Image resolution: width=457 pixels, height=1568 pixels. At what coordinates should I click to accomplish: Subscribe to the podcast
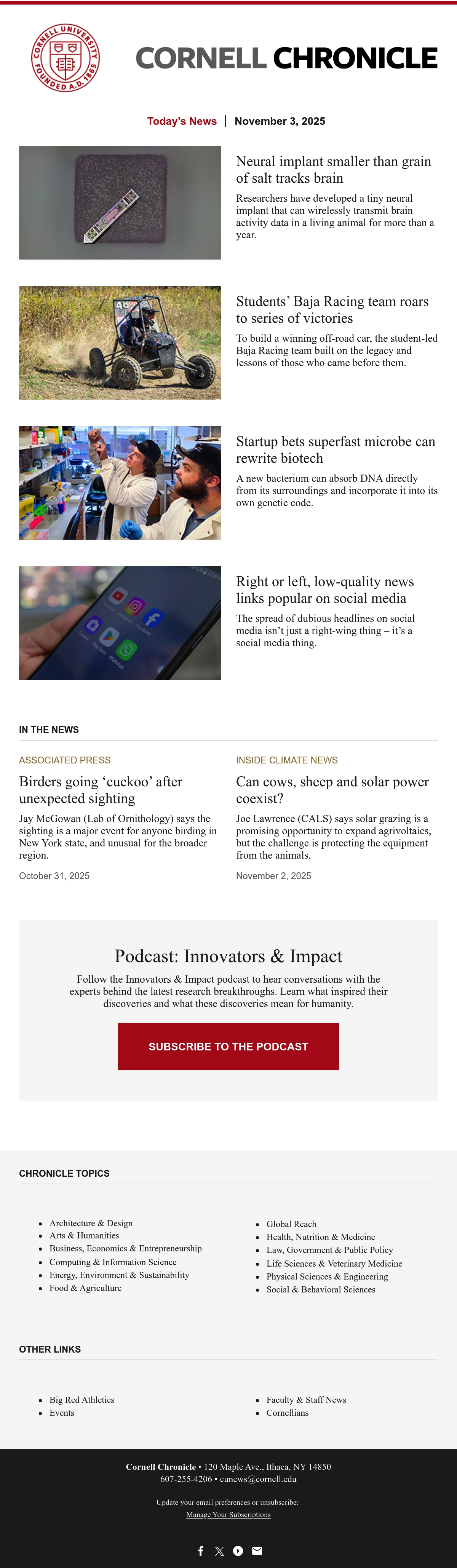(x=228, y=1046)
